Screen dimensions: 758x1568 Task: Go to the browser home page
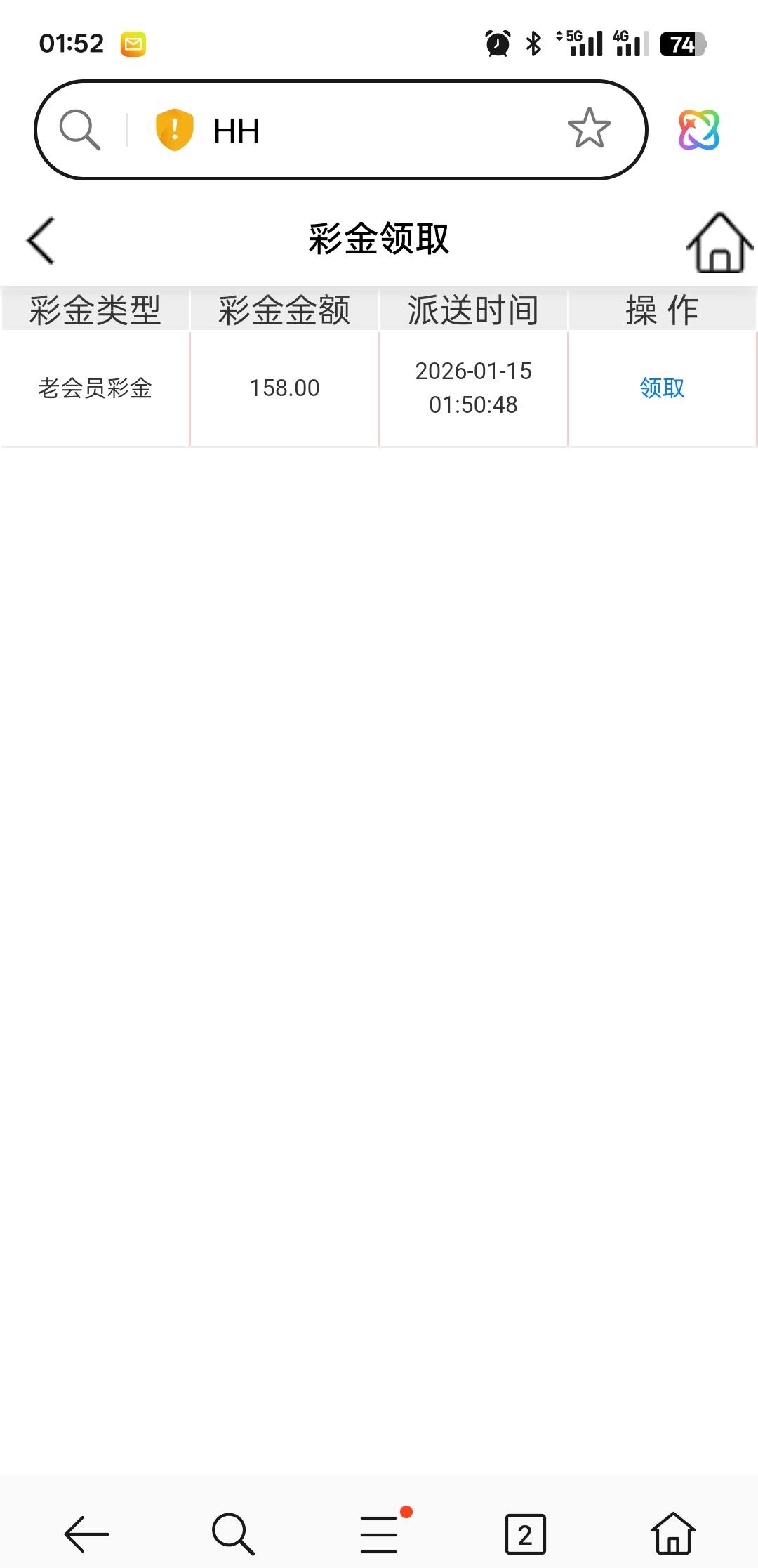coord(673,1534)
